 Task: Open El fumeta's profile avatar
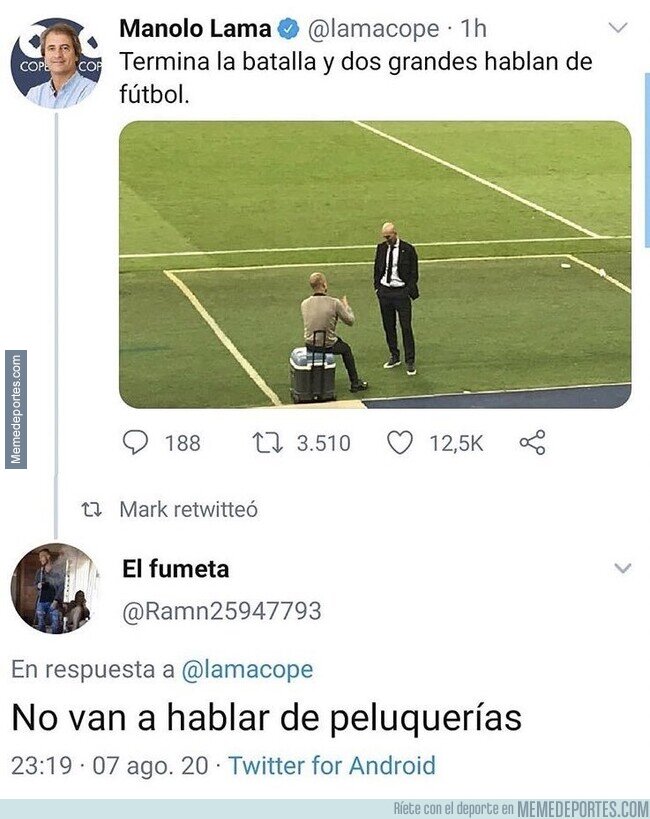(x=55, y=589)
